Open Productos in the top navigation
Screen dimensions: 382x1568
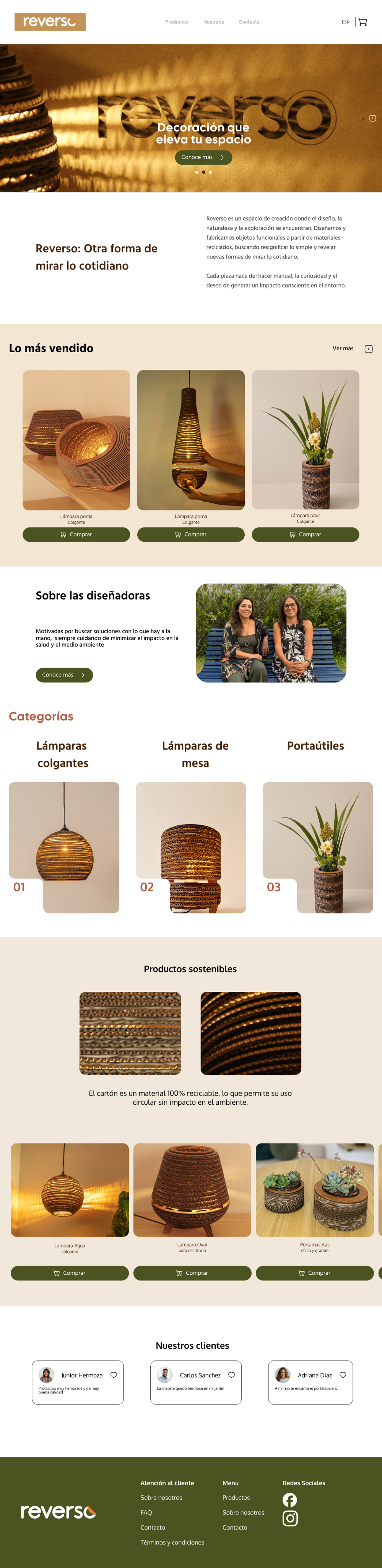[x=176, y=22]
